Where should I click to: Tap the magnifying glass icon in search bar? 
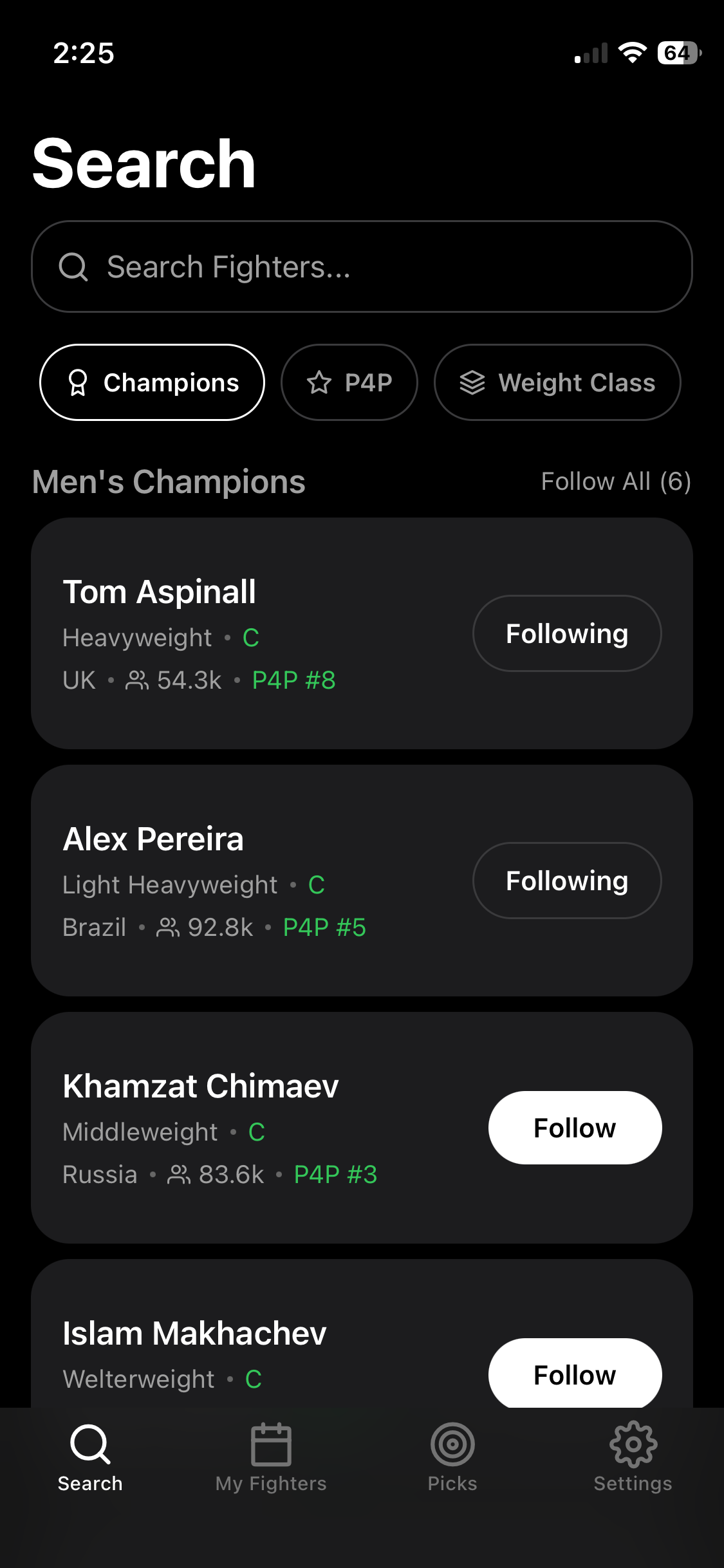(77, 266)
